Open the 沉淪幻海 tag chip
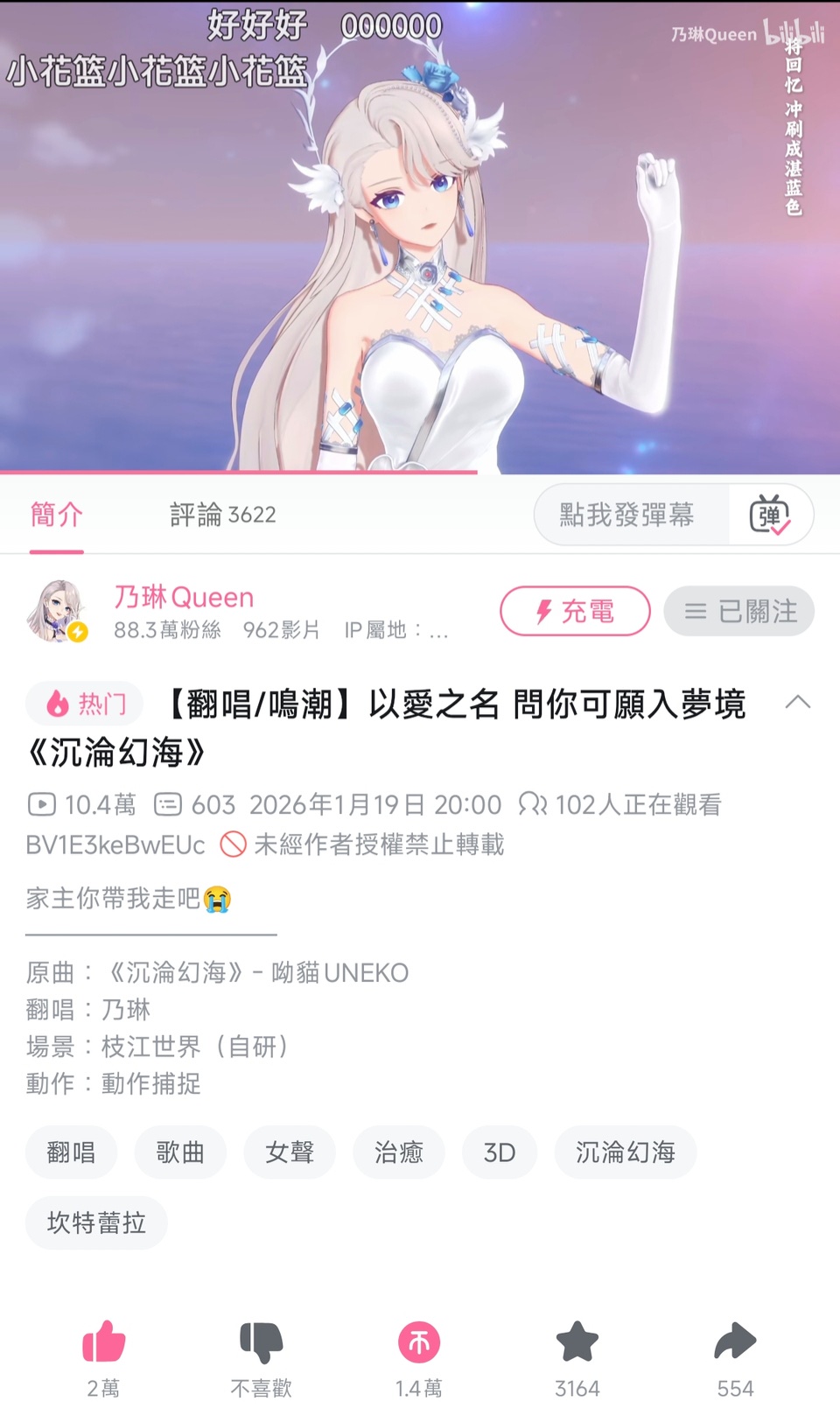Screen dimensions: 840x1408 coord(626,1152)
